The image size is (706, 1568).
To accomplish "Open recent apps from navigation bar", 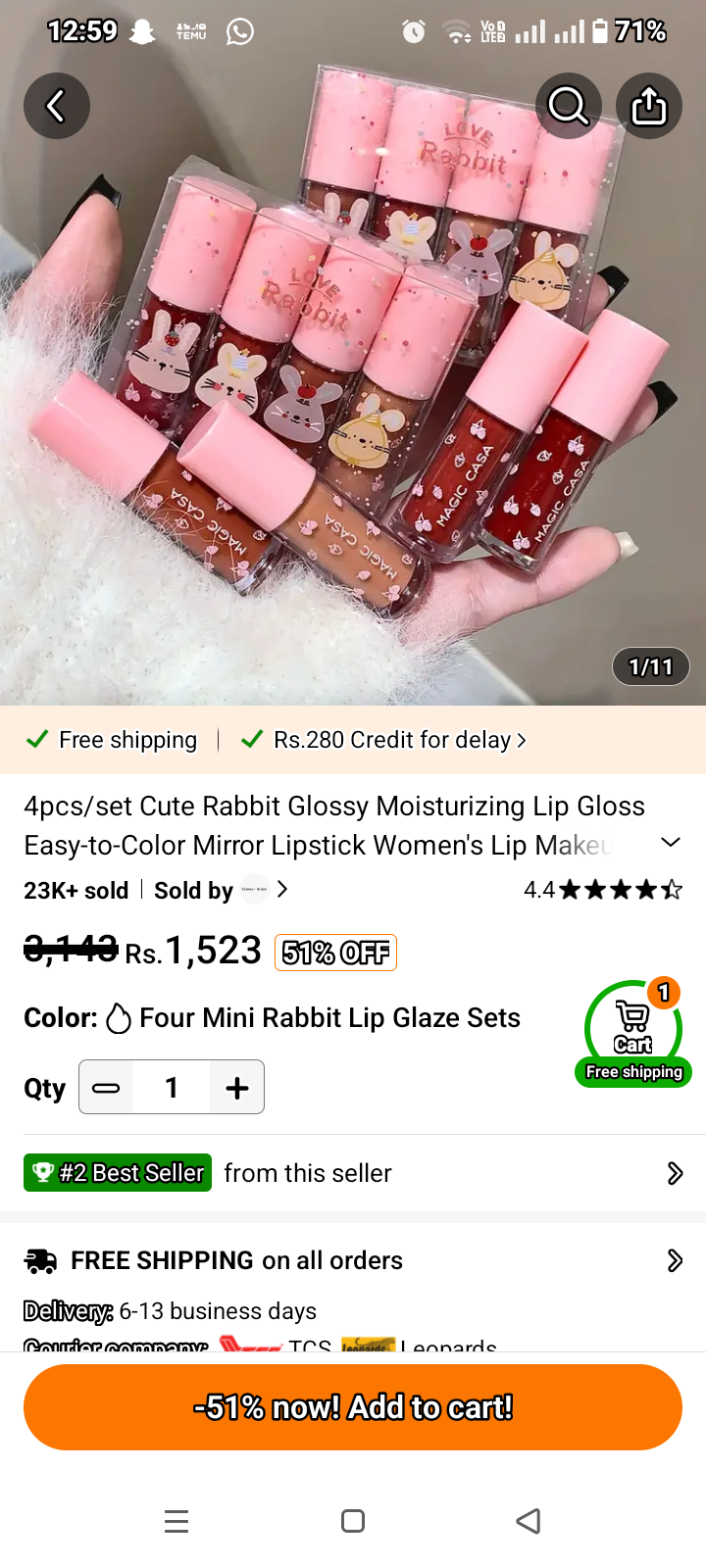I will pyautogui.click(x=176, y=1521).
